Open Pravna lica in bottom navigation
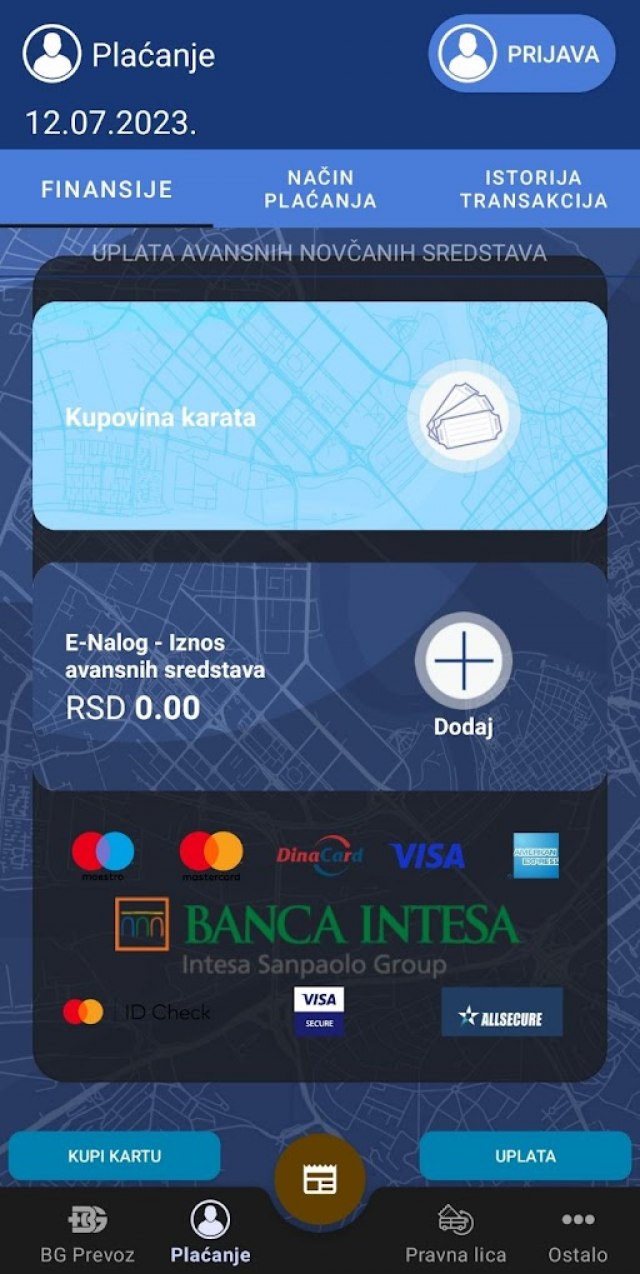Viewport: 640px width, 1274px height. [456, 1234]
